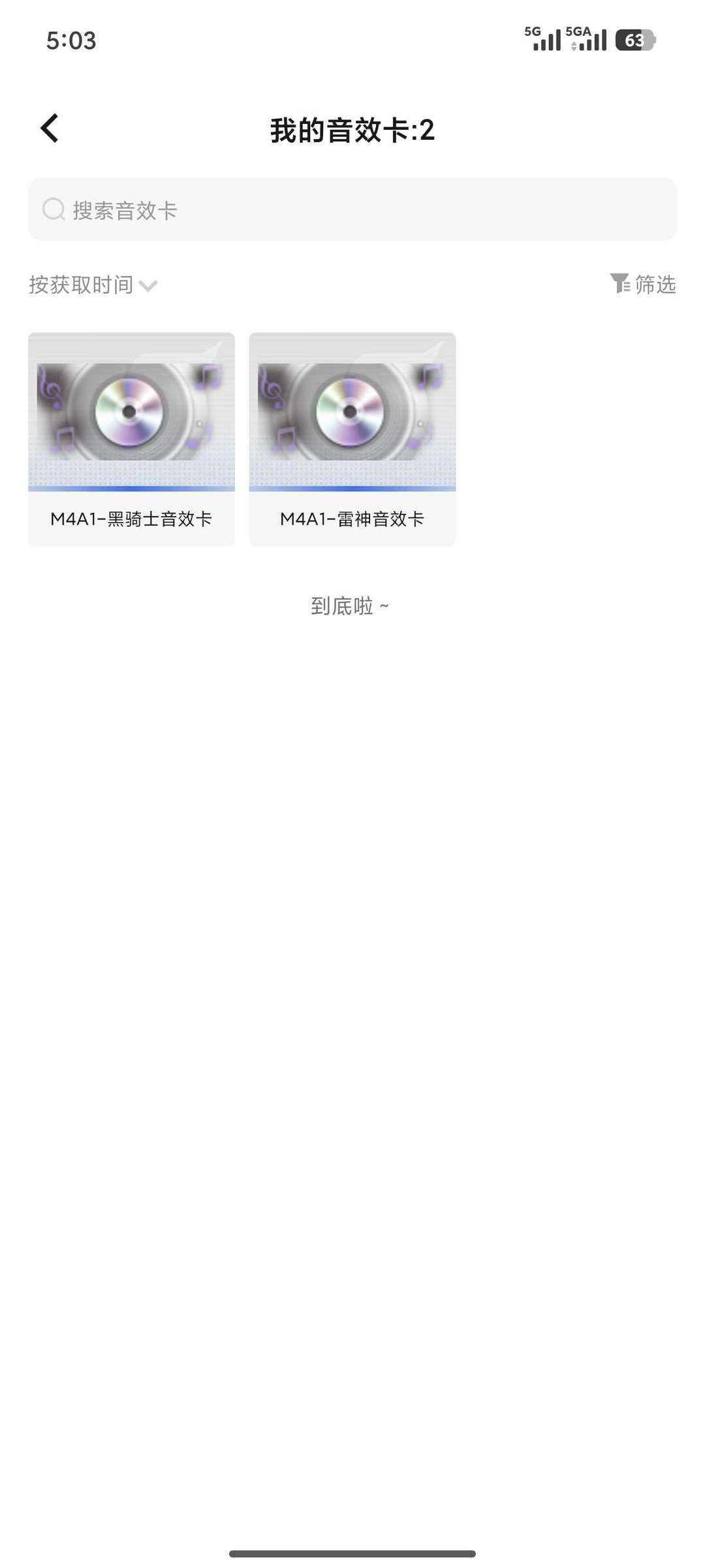Open the 筛选 filter options
The width and height of the screenshot is (705, 1568).
tap(643, 284)
